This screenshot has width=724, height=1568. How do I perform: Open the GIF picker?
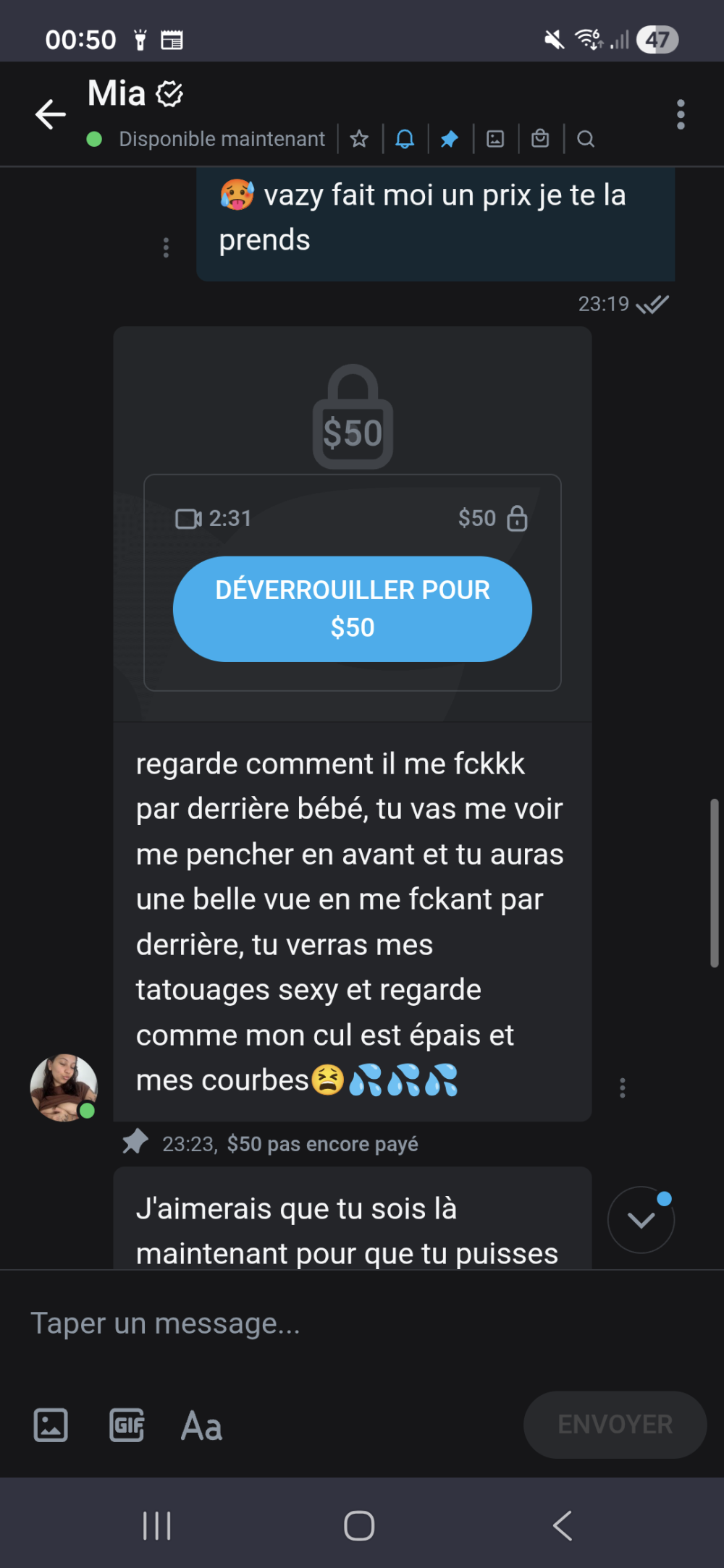(x=127, y=1425)
